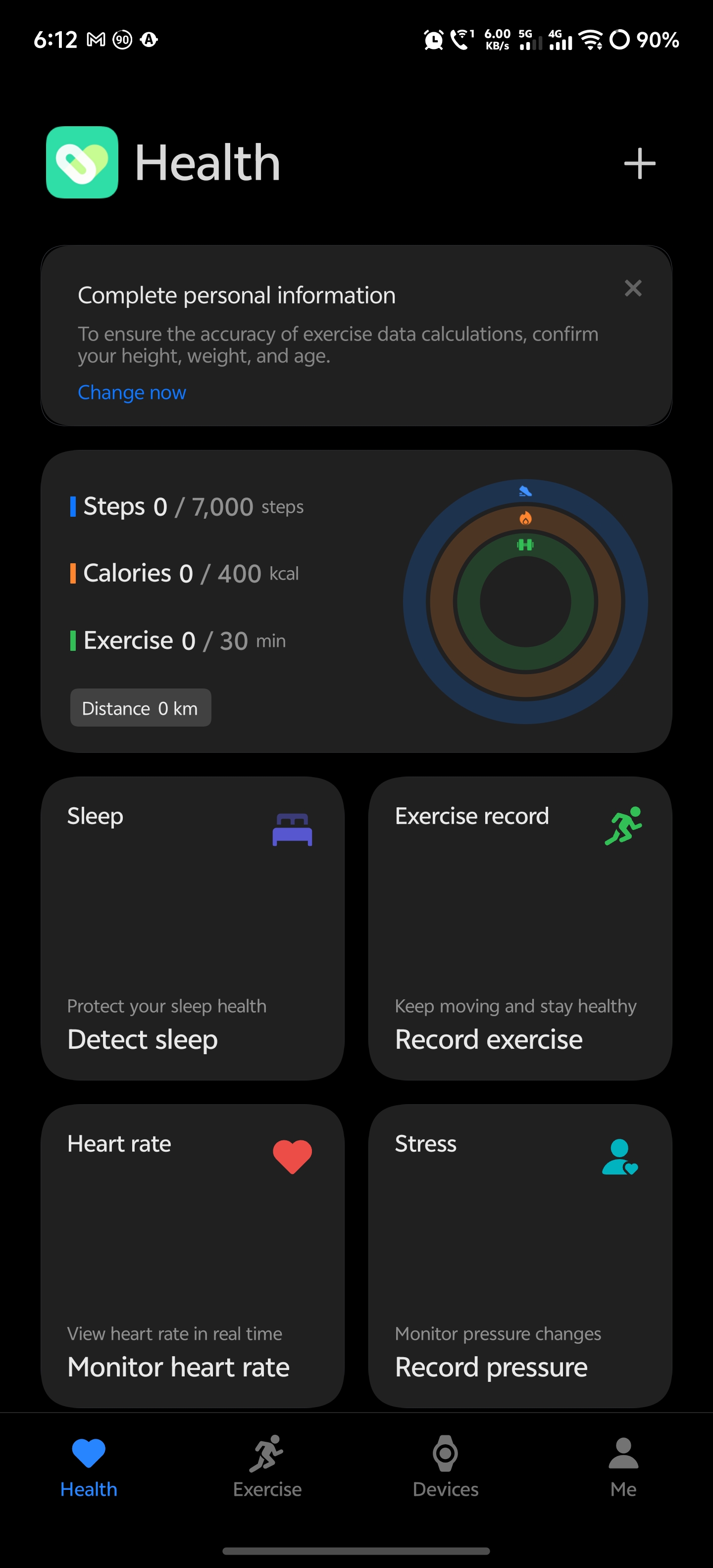Image resolution: width=713 pixels, height=1568 pixels.
Task: Open the Heart rate card
Action: click(x=193, y=1256)
